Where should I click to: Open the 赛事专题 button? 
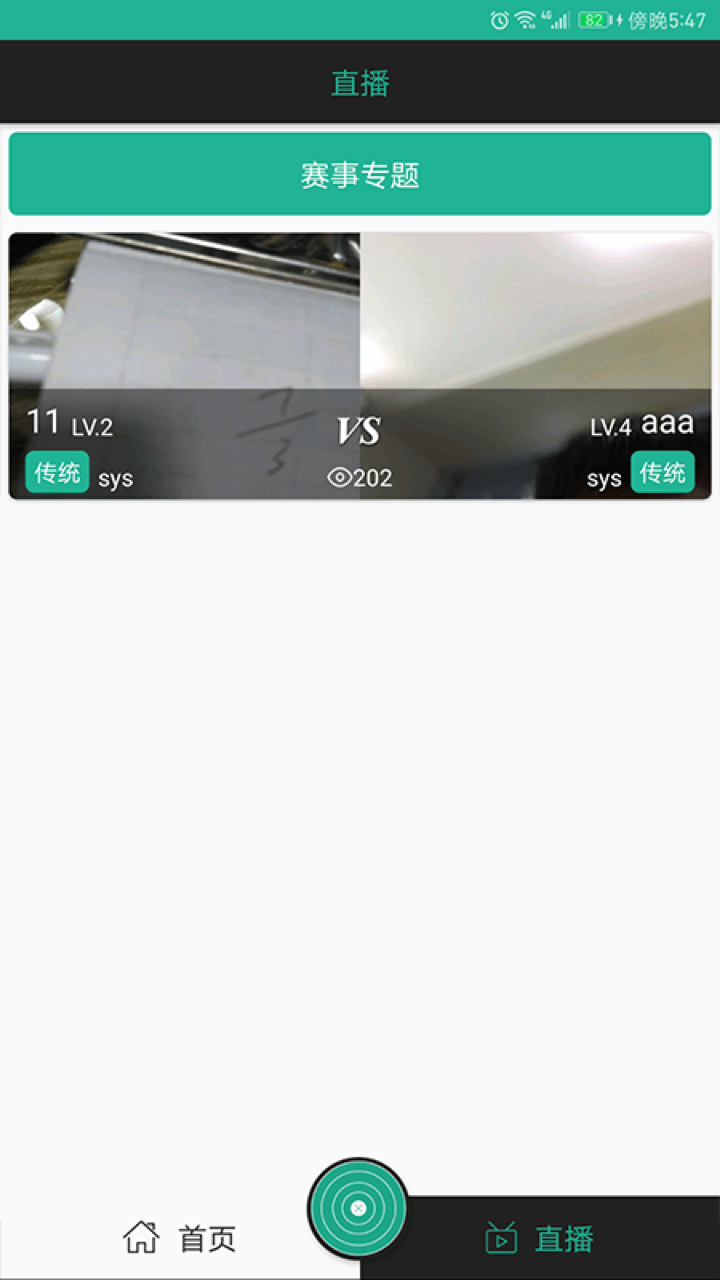pos(360,174)
